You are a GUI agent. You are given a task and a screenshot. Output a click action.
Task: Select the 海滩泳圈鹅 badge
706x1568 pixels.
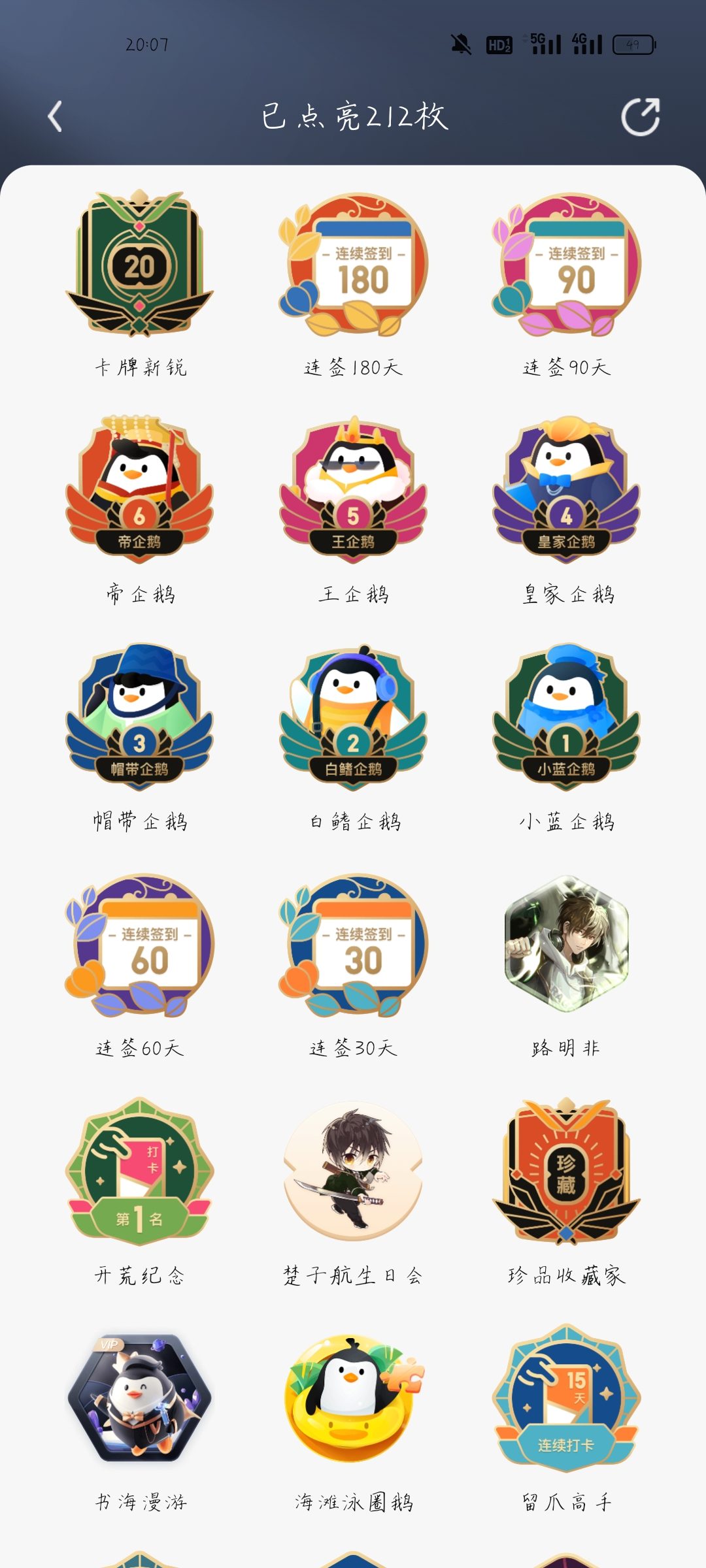pos(353,1398)
